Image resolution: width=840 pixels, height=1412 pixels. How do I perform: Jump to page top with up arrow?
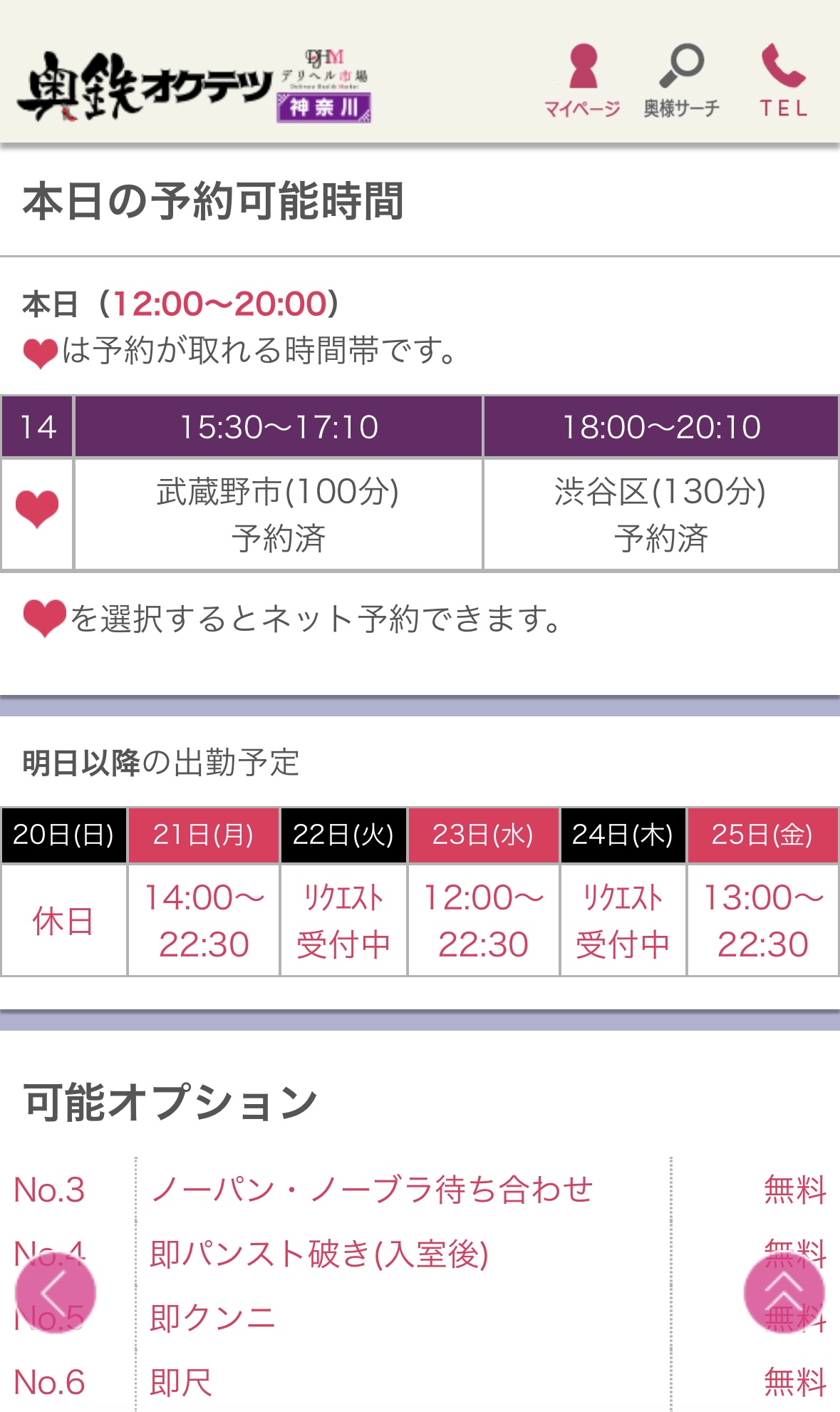(x=784, y=1292)
